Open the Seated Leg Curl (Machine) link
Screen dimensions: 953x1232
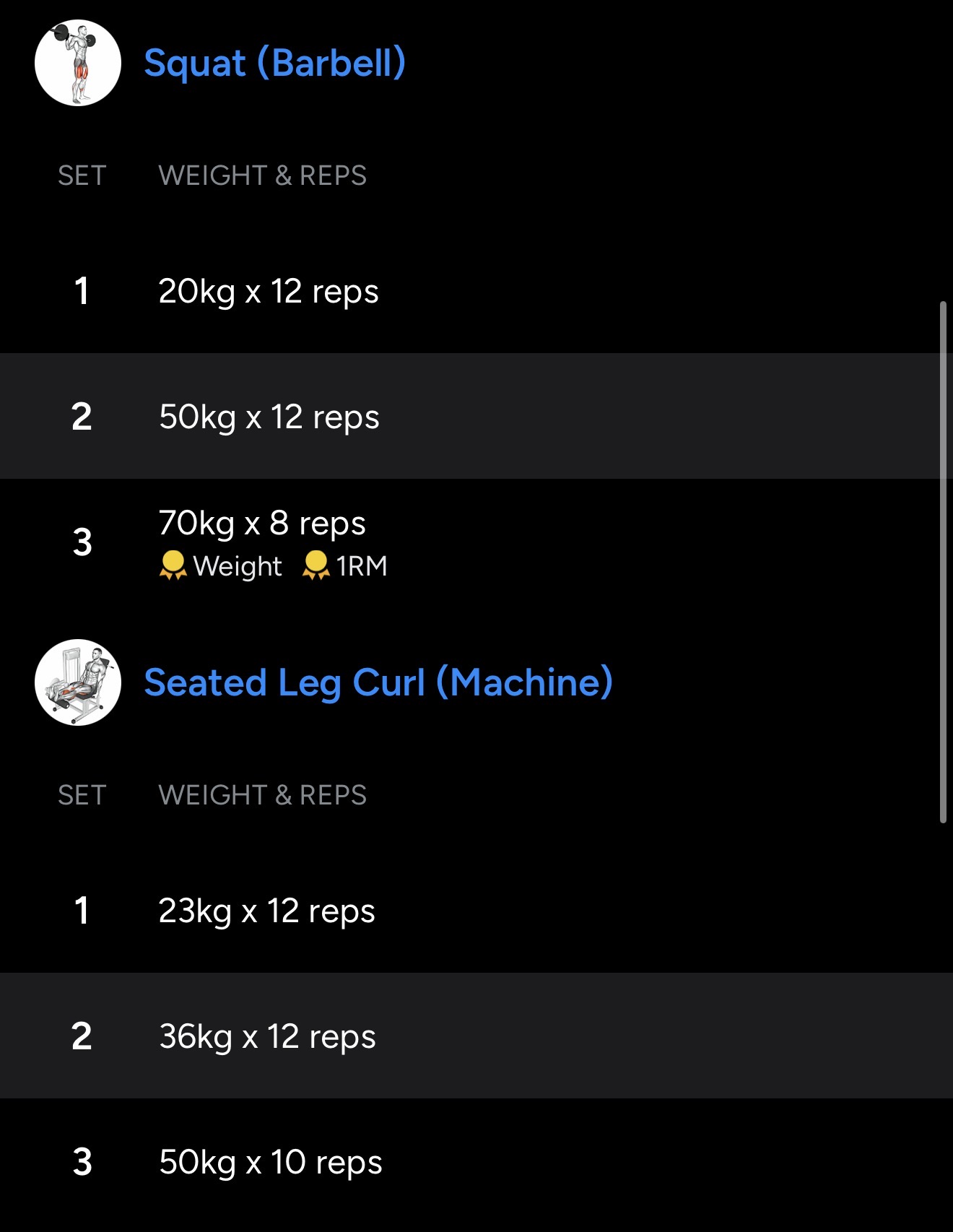pos(378,683)
